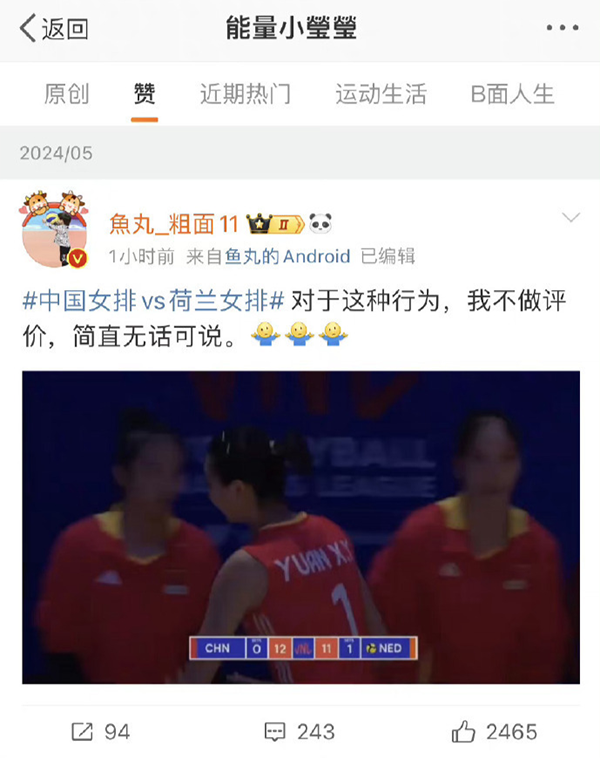The height and width of the screenshot is (758, 600).
Task: Select the 赞 tab
Action: [144, 94]
